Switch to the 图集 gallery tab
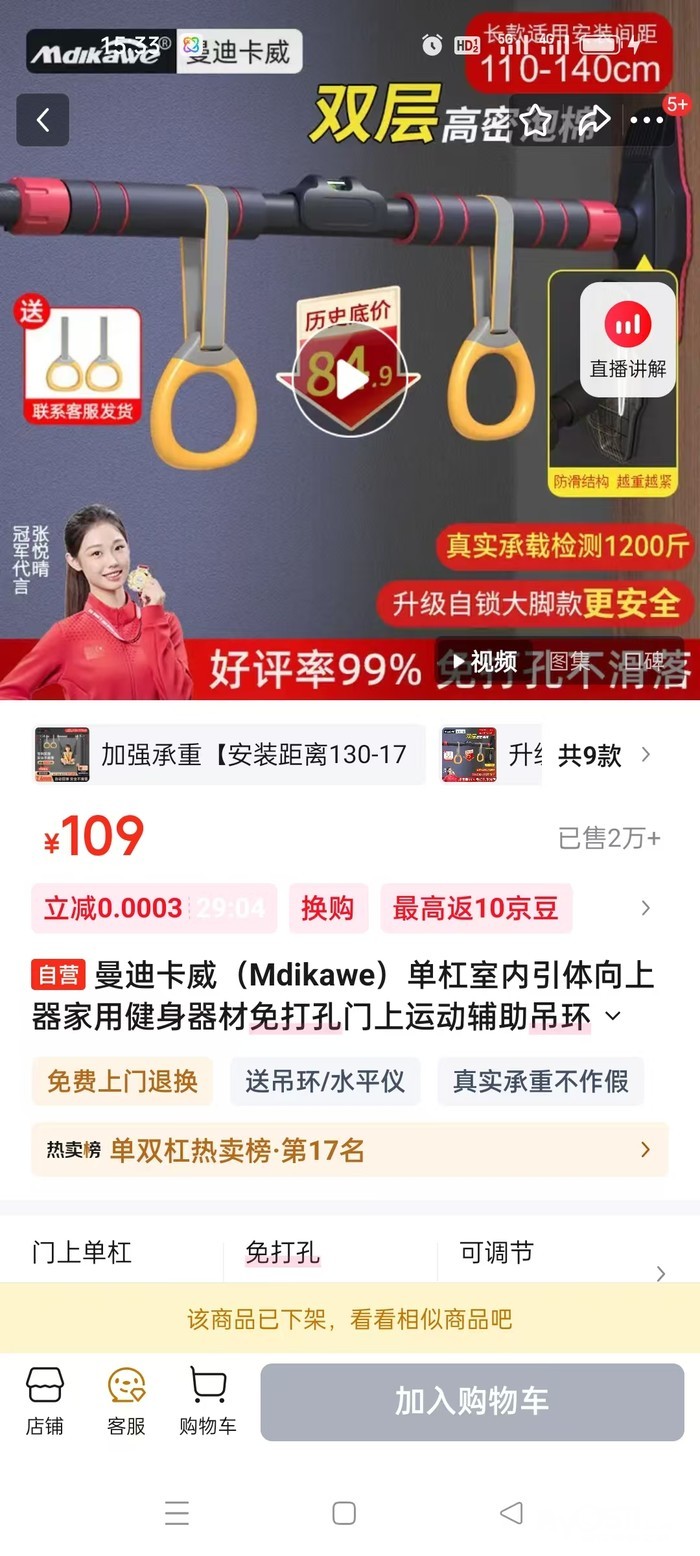The height and width of the screenshot is (1556, 700). coord(570,661)
